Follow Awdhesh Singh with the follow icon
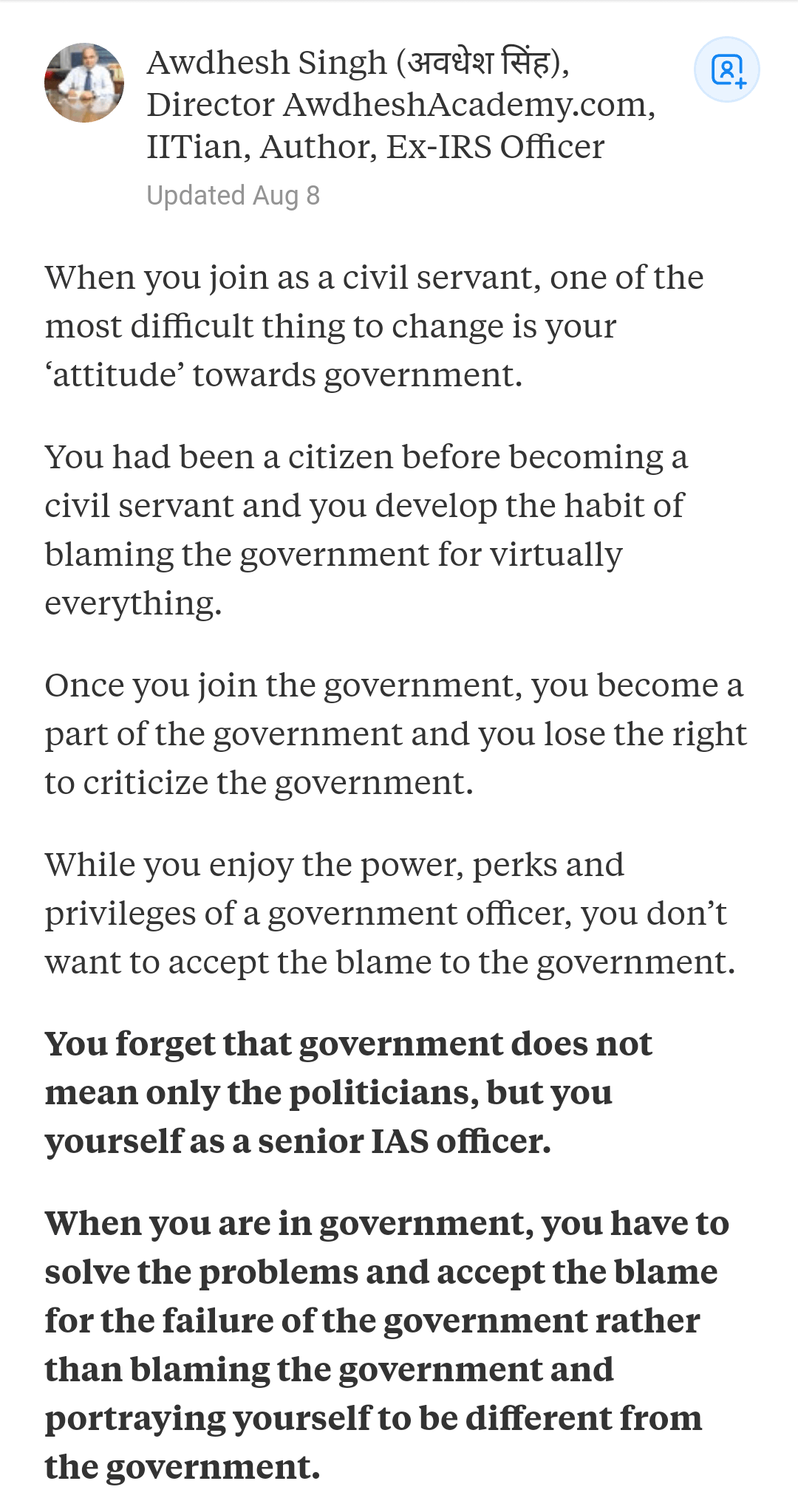Viewport: 798px width, 1512px height. click(x=727, y=70)
